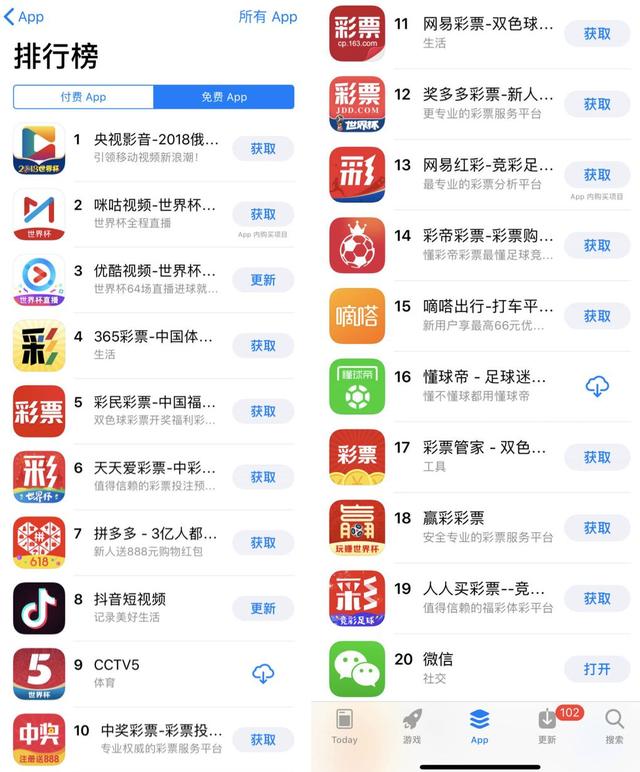Switch to the Today tab

(x=344, y=727)
